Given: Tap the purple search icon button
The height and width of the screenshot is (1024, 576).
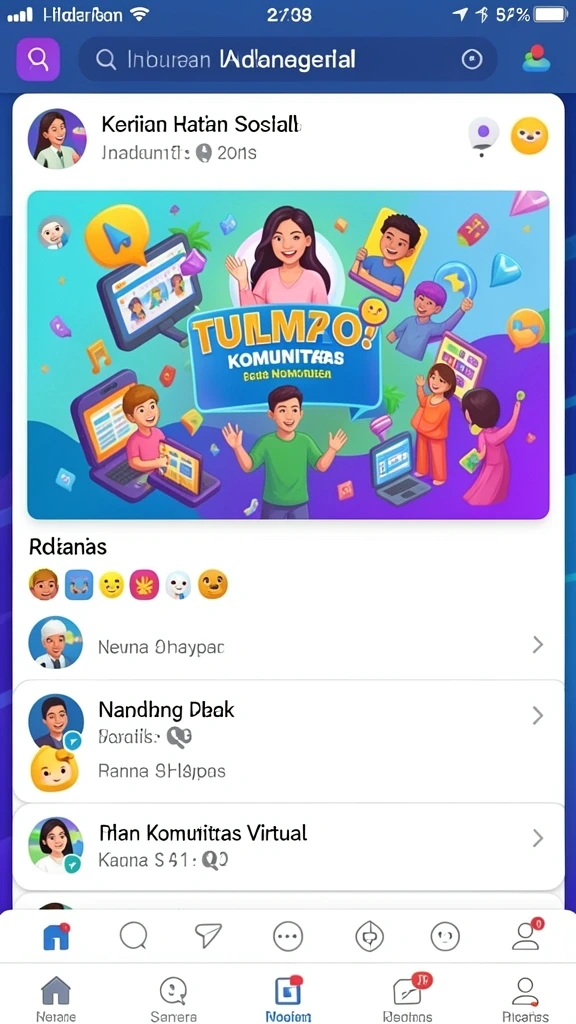Looking at the screenshot, I should point(38,59).
